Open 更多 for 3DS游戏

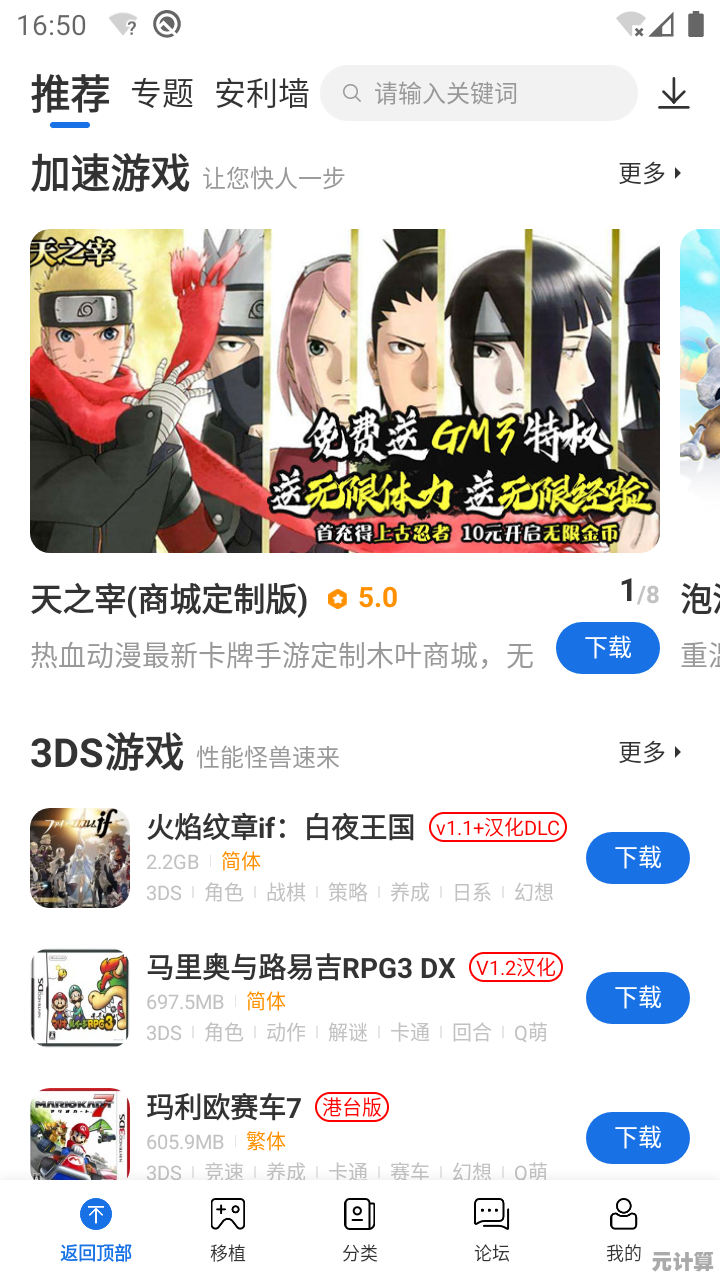650,752
